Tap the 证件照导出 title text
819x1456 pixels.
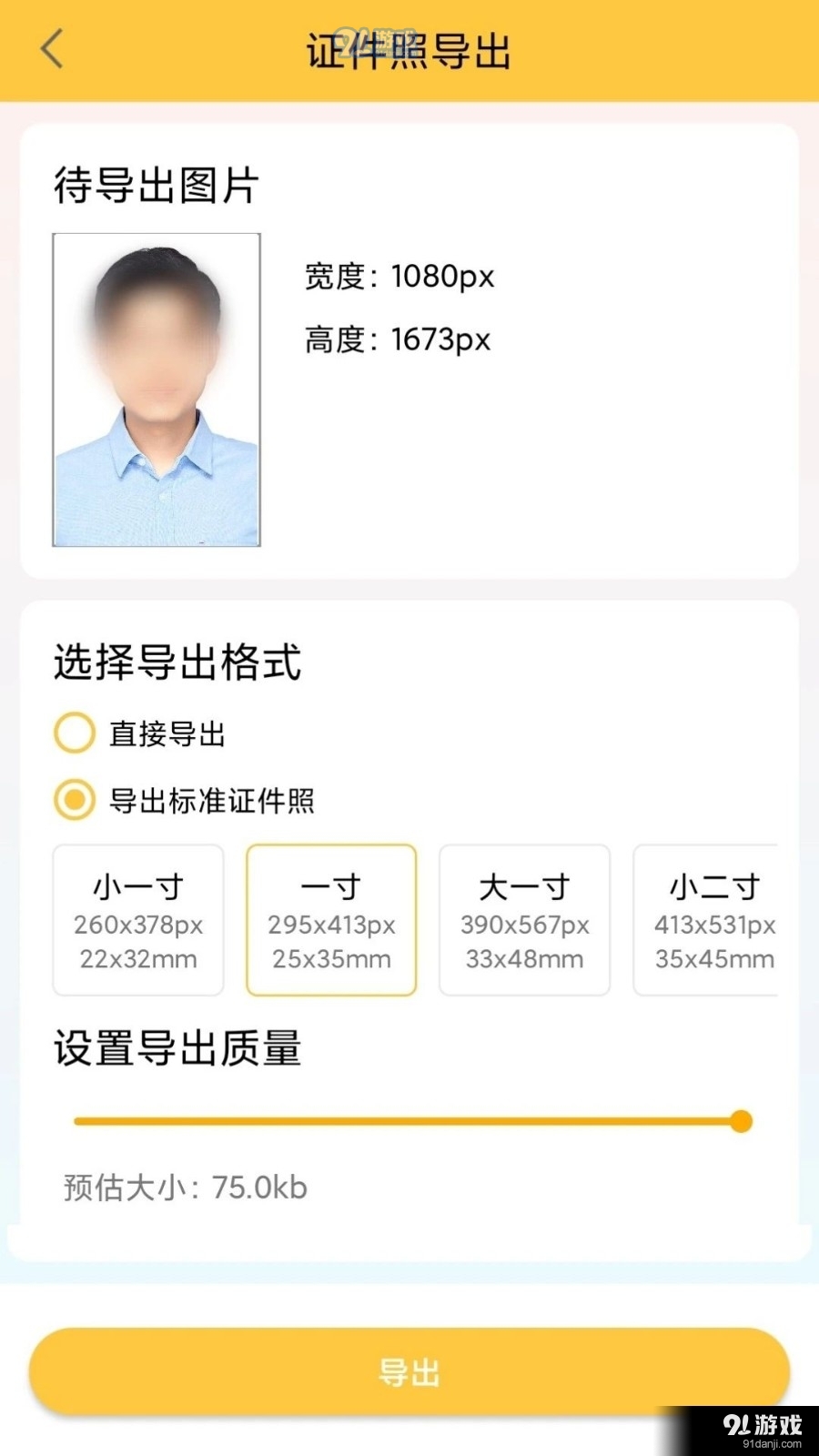409,53
